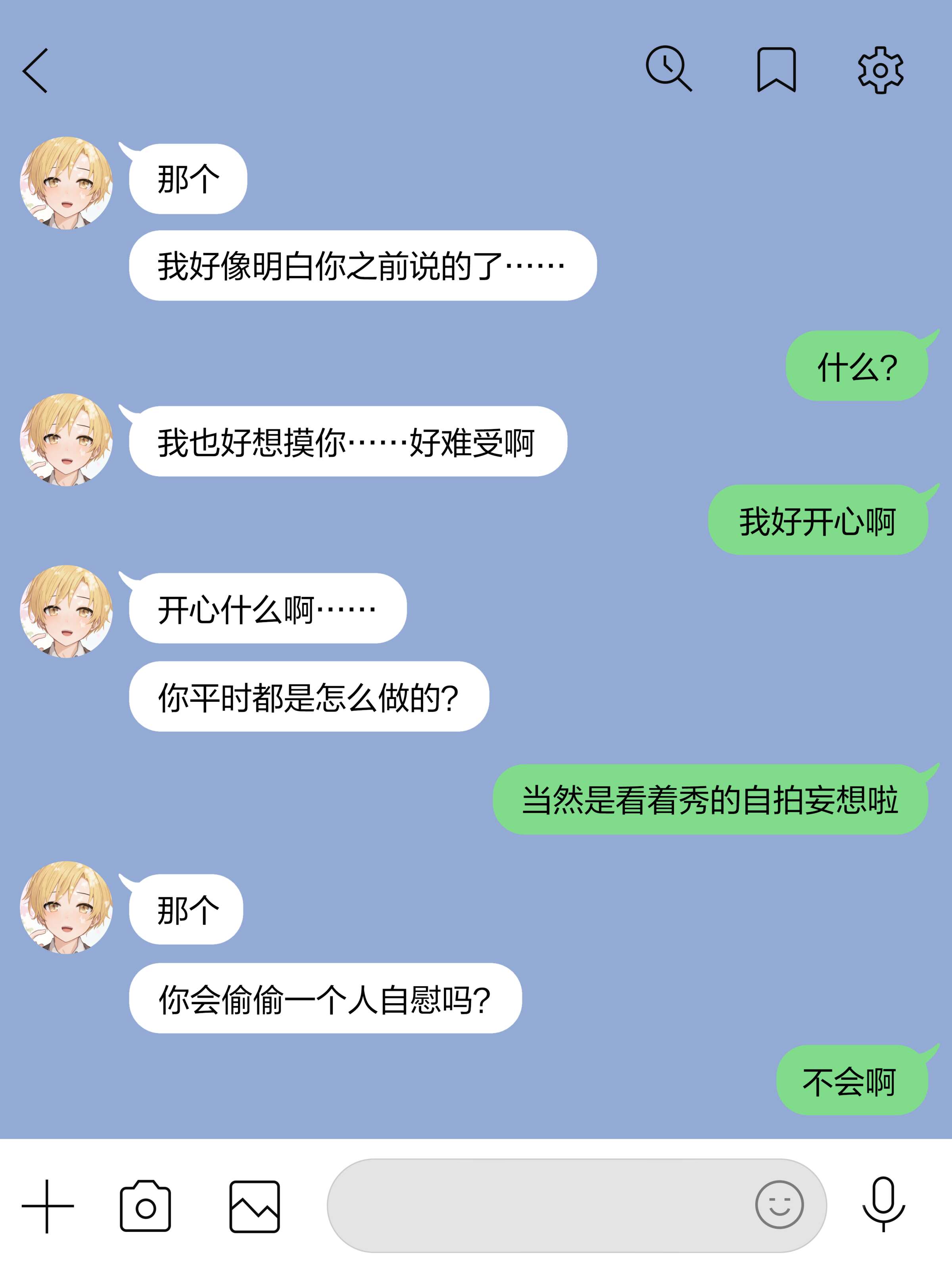The image size is (952, 1270).
Task: Go back from this chat
Action: (x=36, y=71)
